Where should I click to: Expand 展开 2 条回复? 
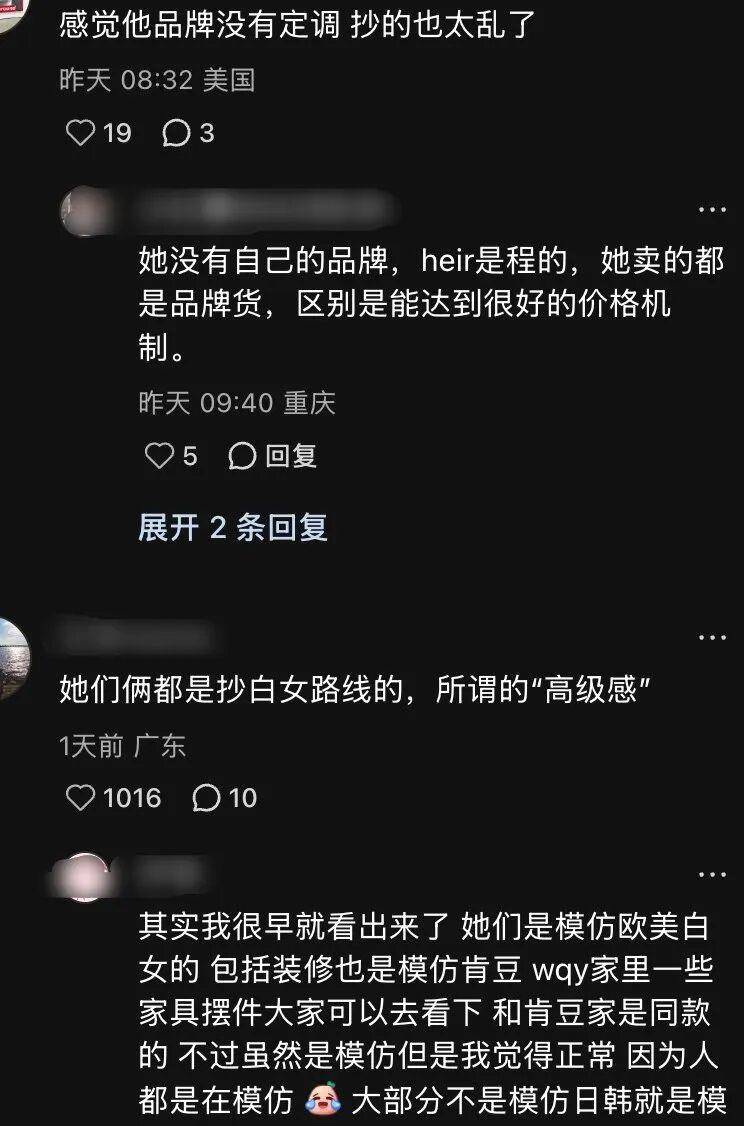tap(232, 527)
